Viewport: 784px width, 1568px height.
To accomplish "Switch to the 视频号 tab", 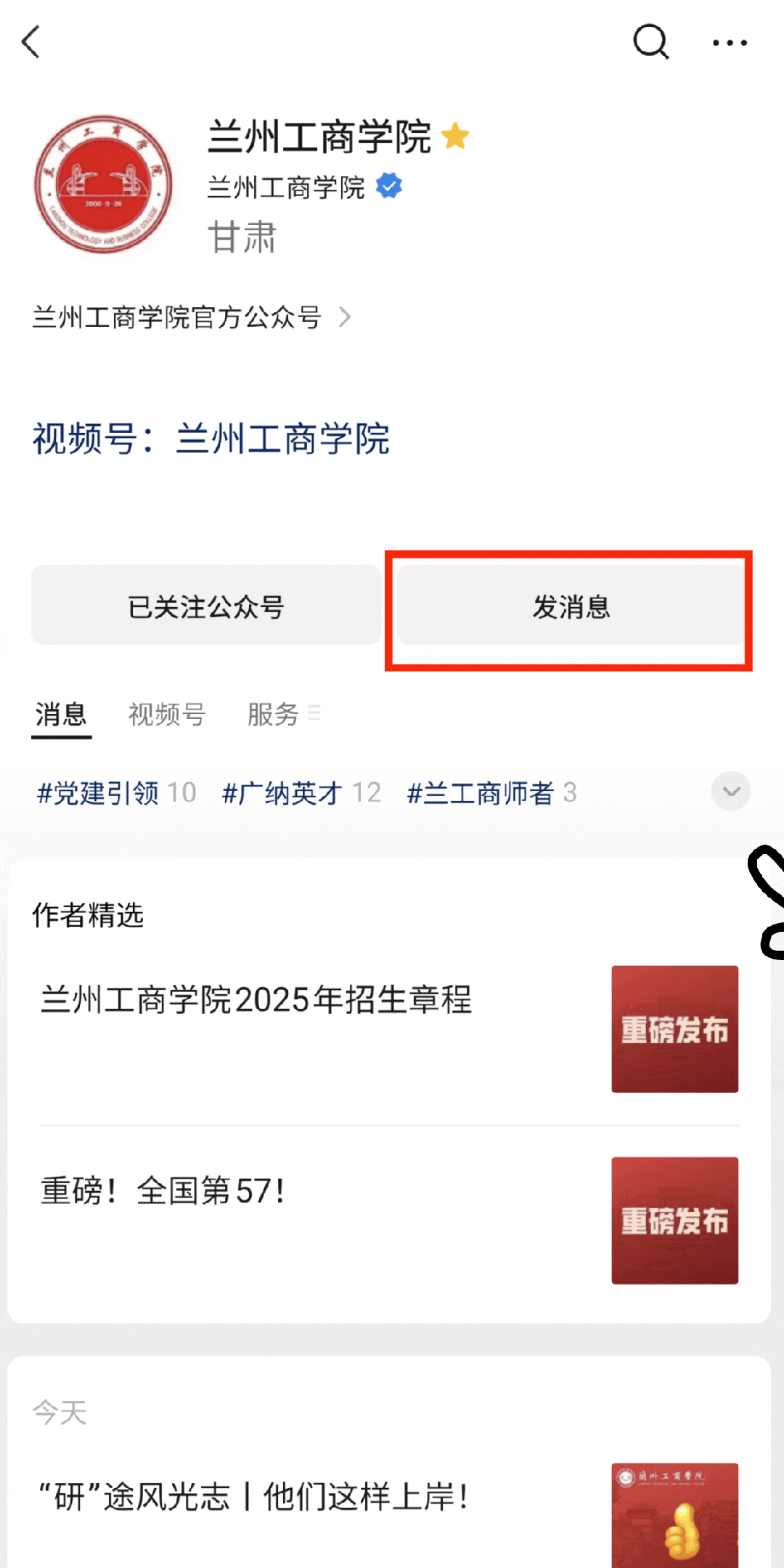I will pyautogui.click(x=167, y=714).
